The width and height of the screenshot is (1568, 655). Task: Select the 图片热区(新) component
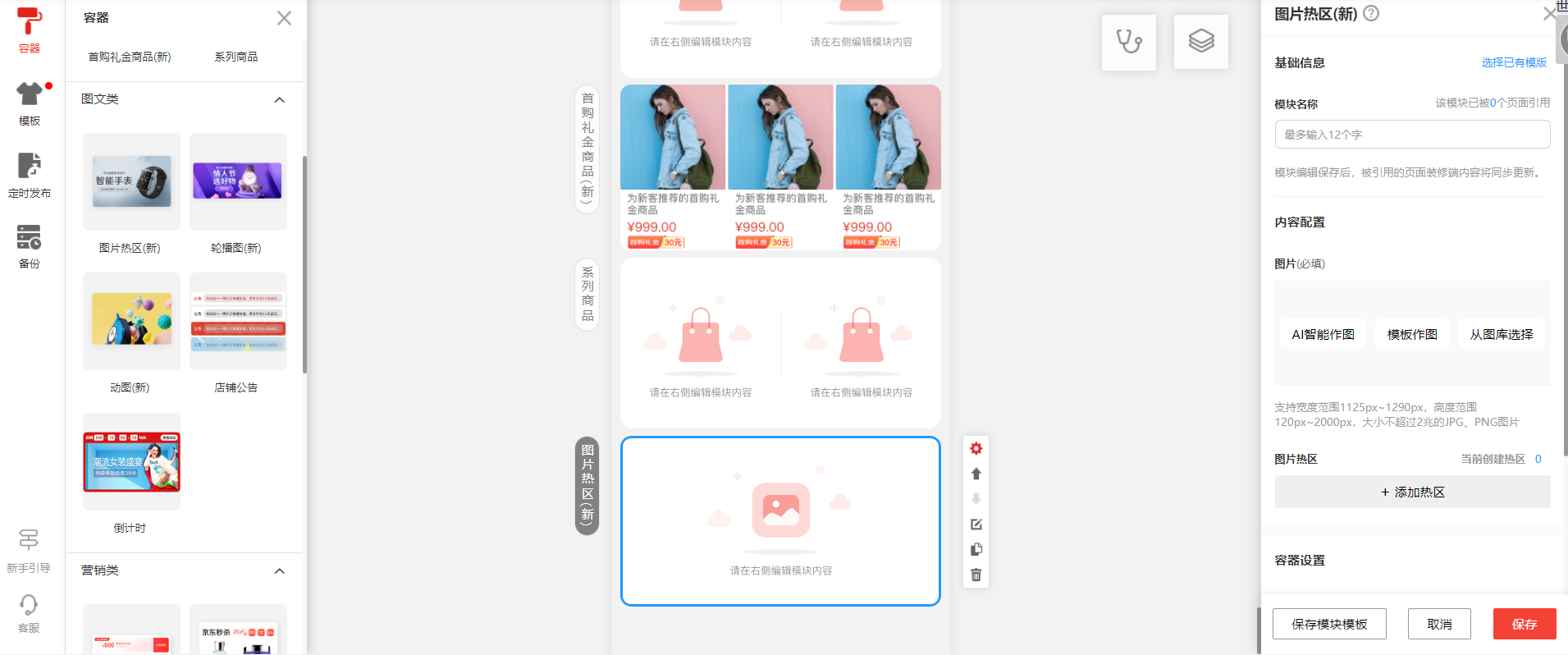[131, 182]
